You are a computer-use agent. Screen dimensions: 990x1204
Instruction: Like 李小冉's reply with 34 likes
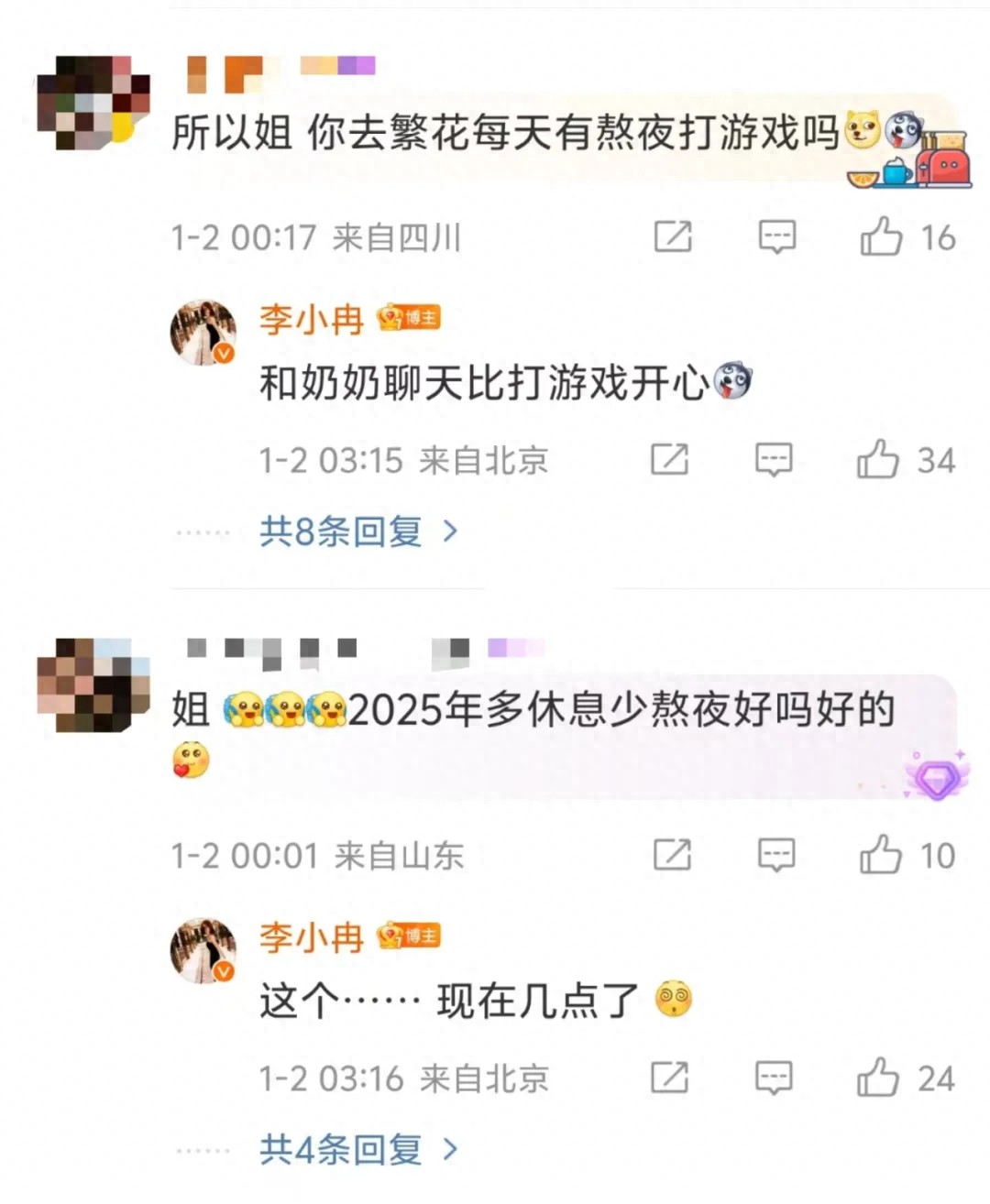pos(878,459)
